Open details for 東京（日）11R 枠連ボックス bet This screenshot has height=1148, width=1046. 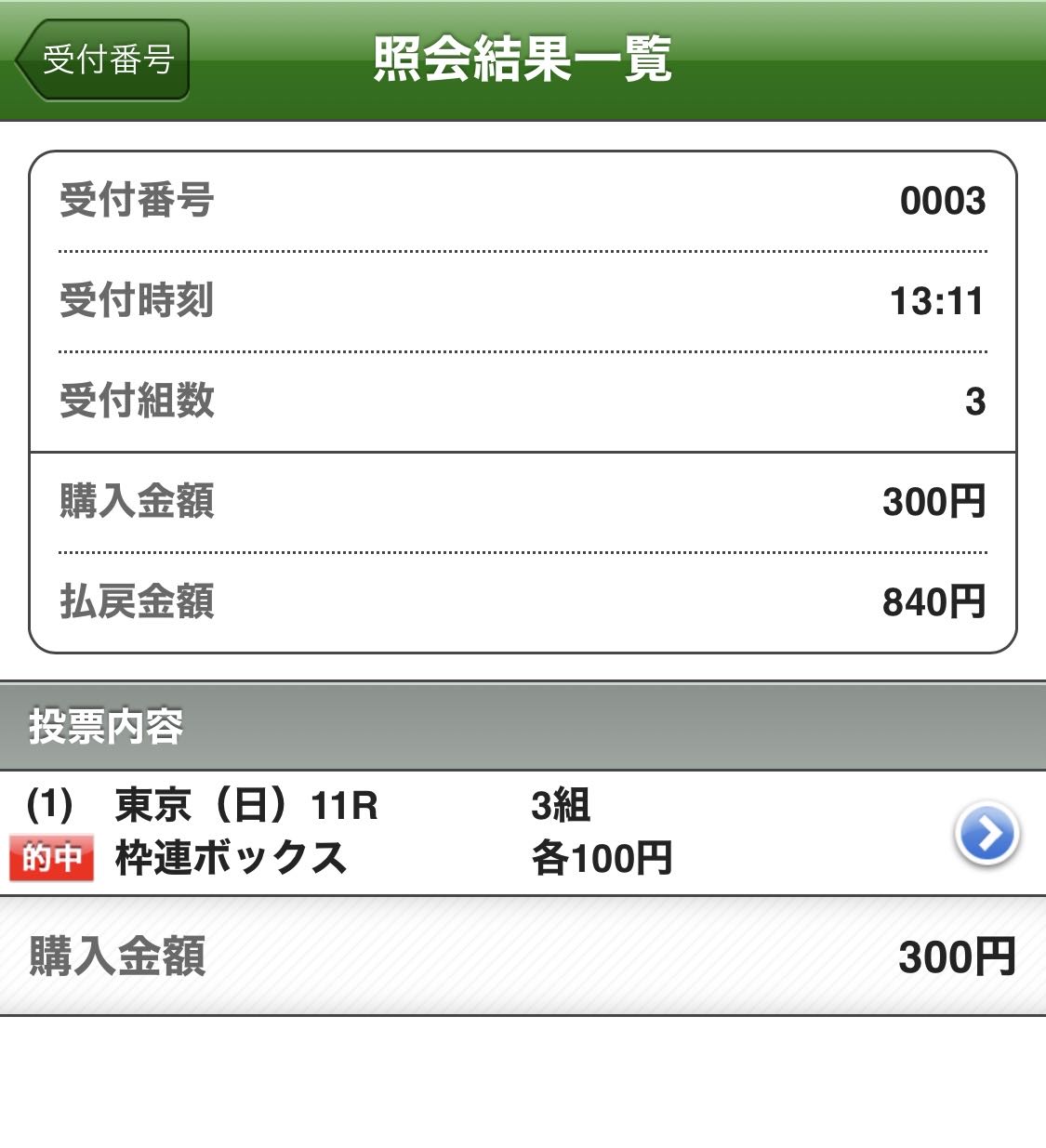pyautogui.click(x=986, y=833)
